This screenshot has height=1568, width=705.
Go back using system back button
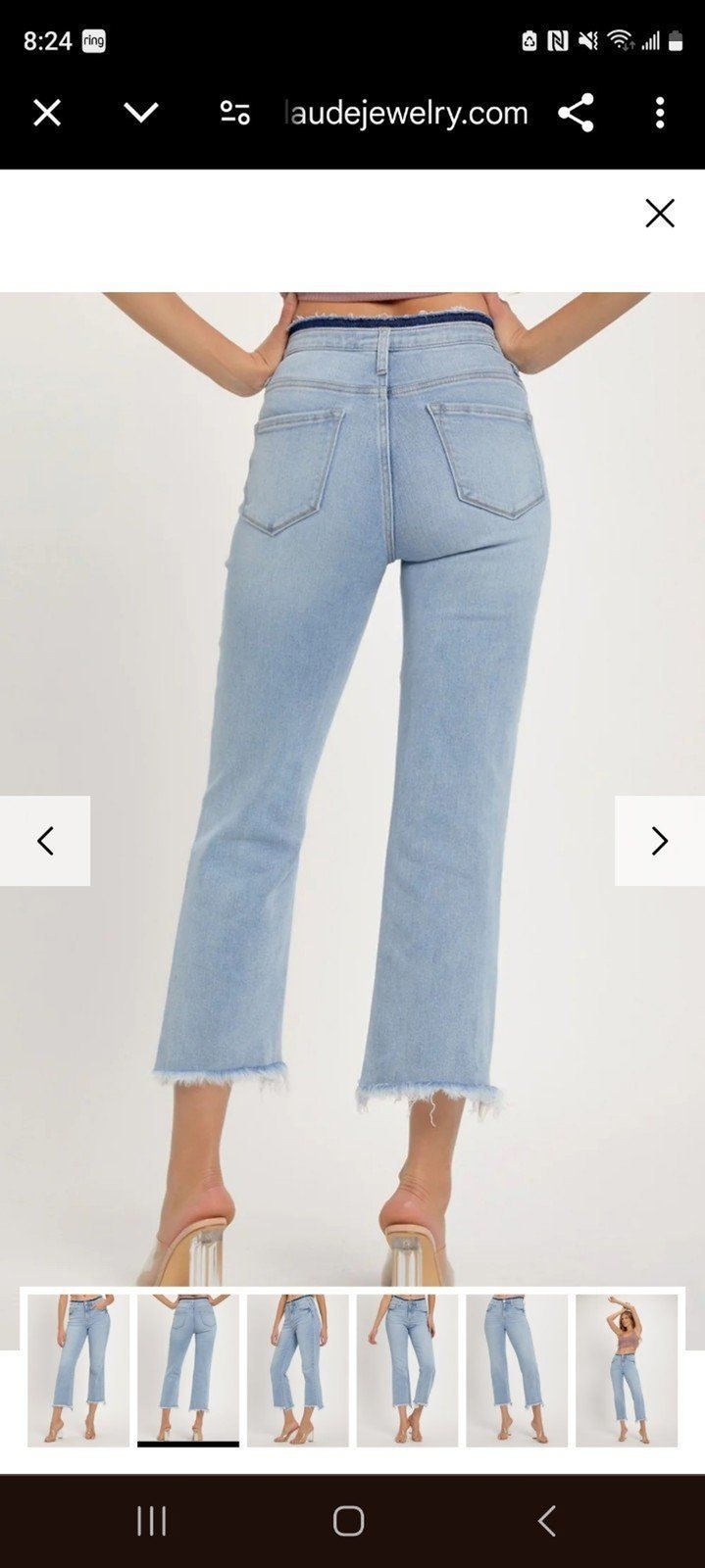click(547, 1521)
